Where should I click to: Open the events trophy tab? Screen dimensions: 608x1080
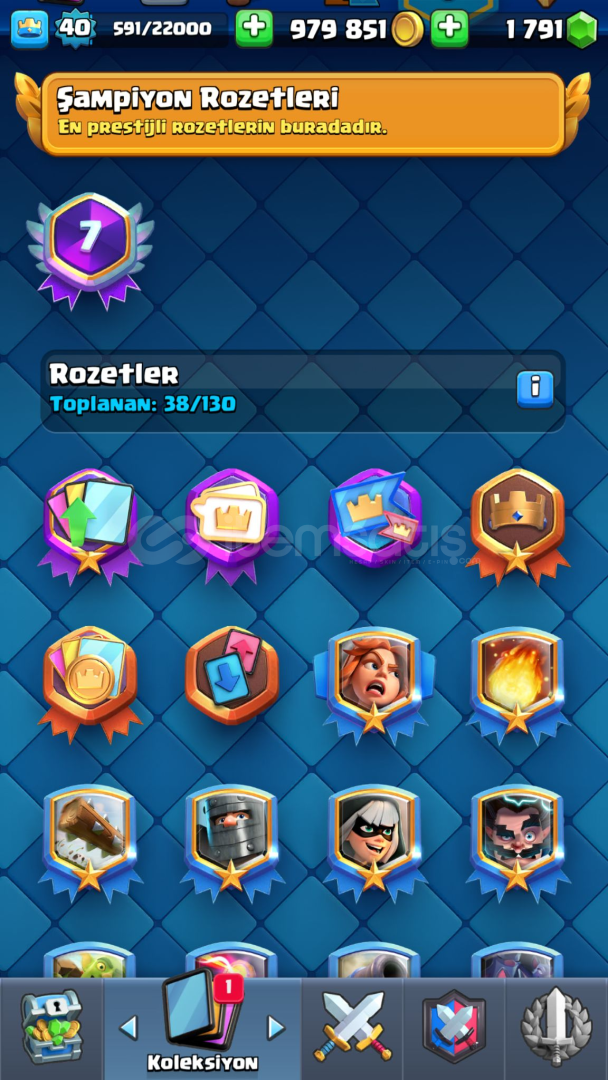pos(556,1026)
